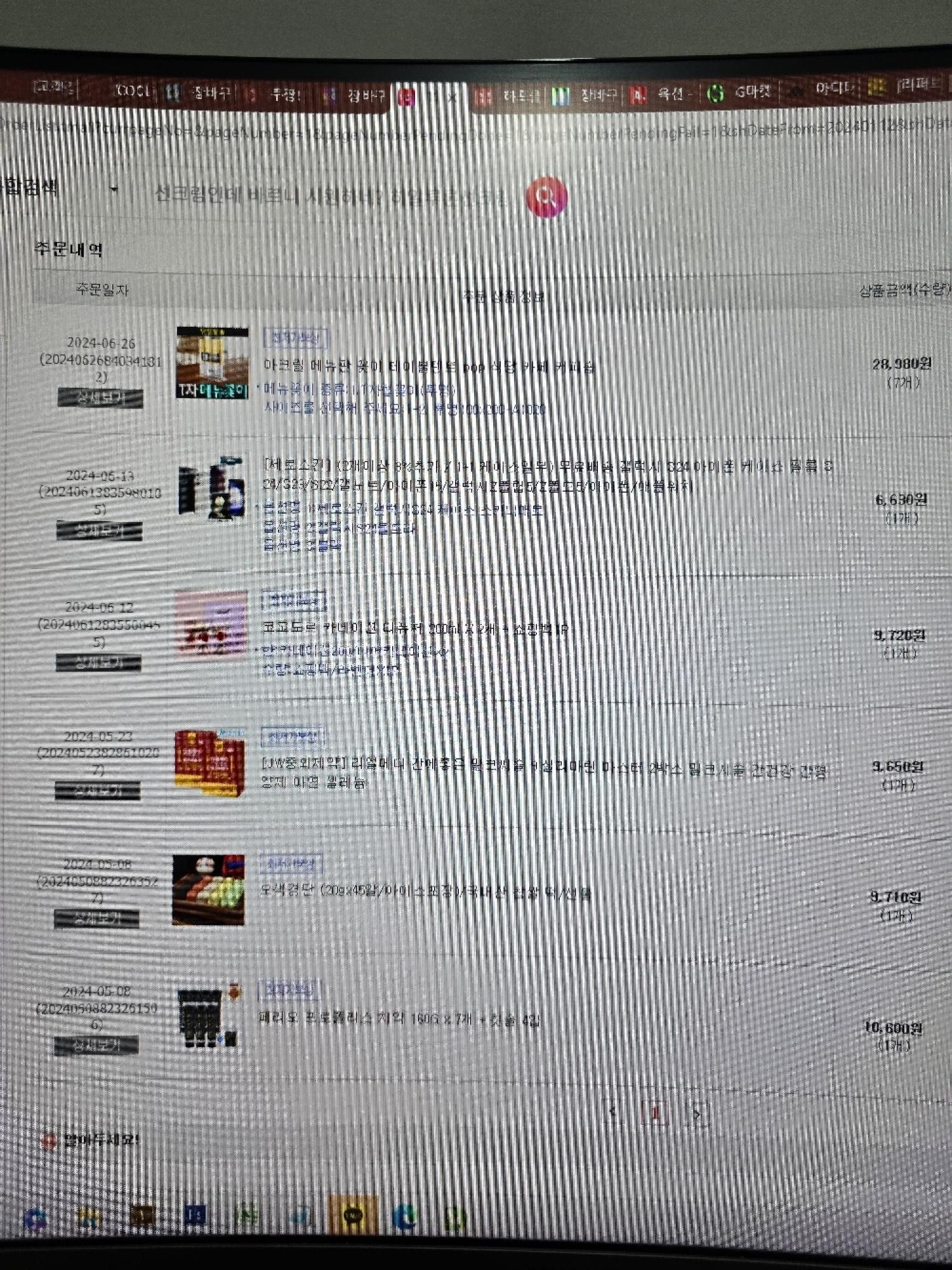Open the 오색경단 product link
The image size is (952, 1270).
point(425,892)
